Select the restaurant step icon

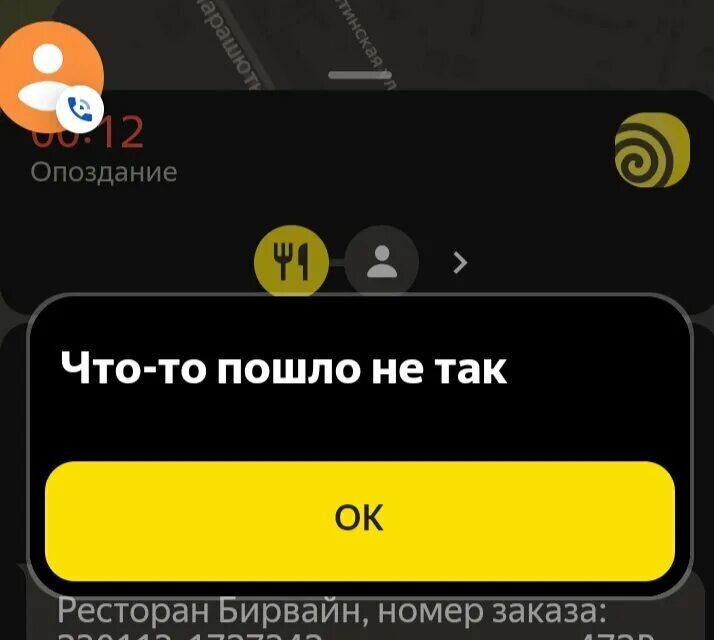(x=291, y=264)
